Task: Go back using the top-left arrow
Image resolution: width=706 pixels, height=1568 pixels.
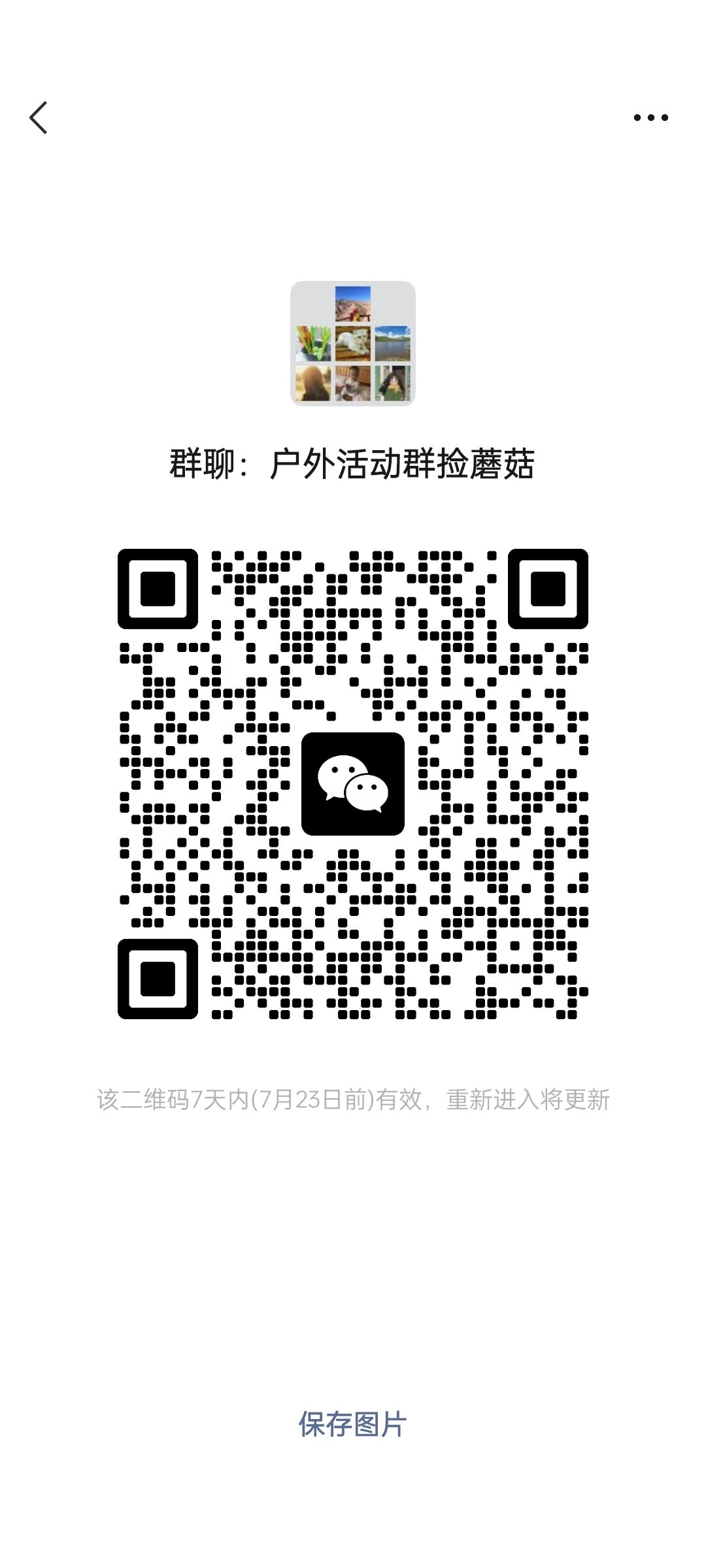Action: pos(39,118)
